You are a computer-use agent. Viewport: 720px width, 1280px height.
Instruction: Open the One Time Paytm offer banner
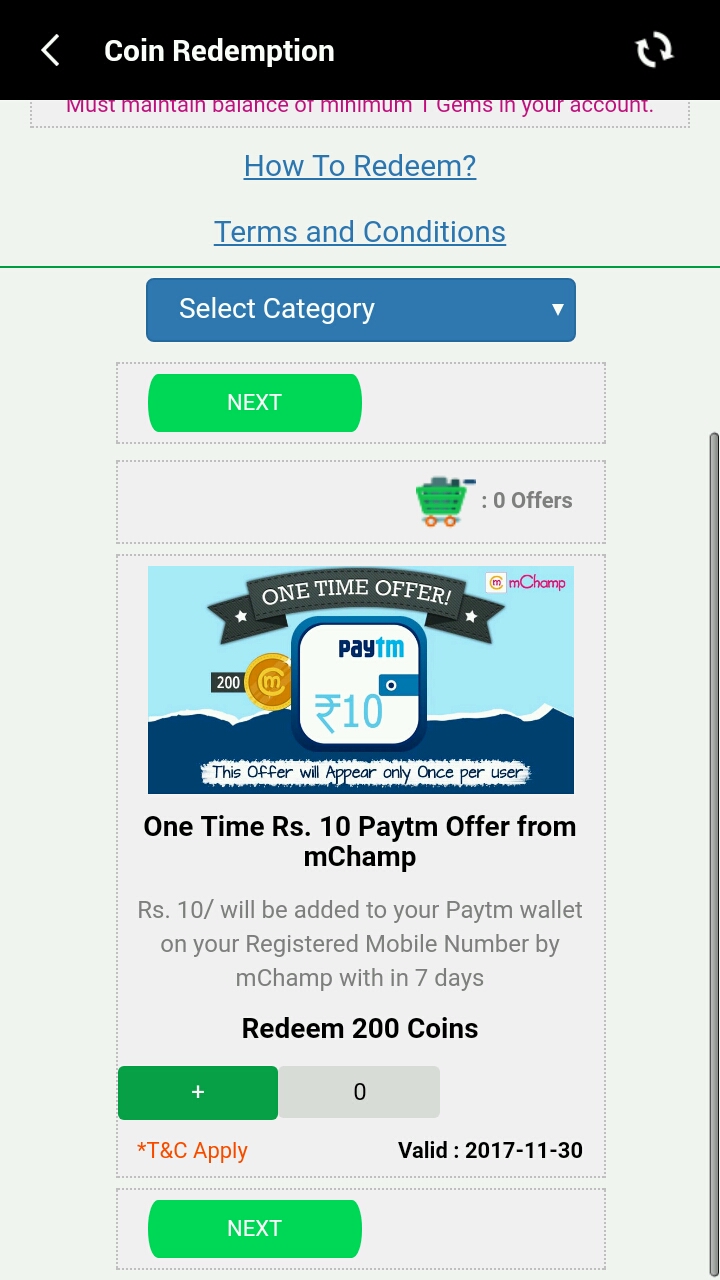point(361,680)
